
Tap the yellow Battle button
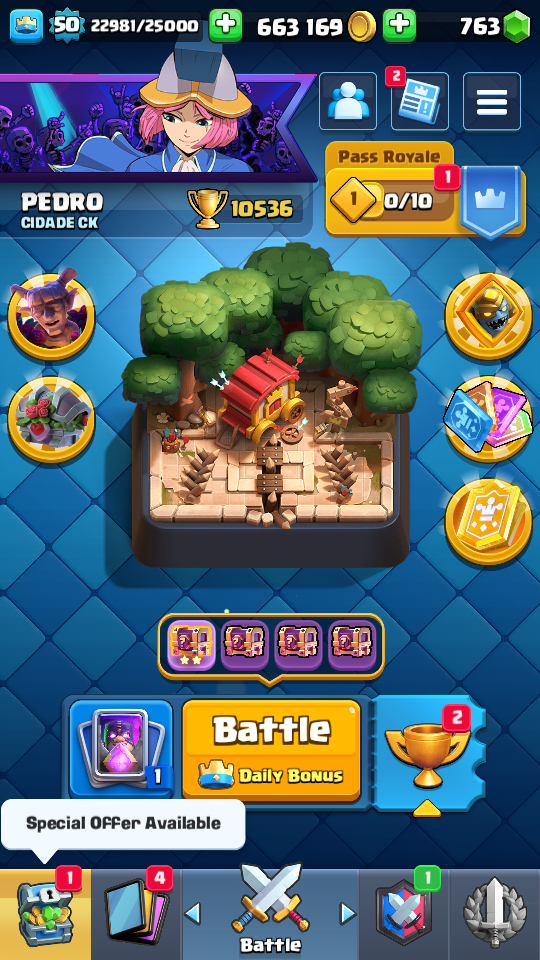tap(271, 751)
